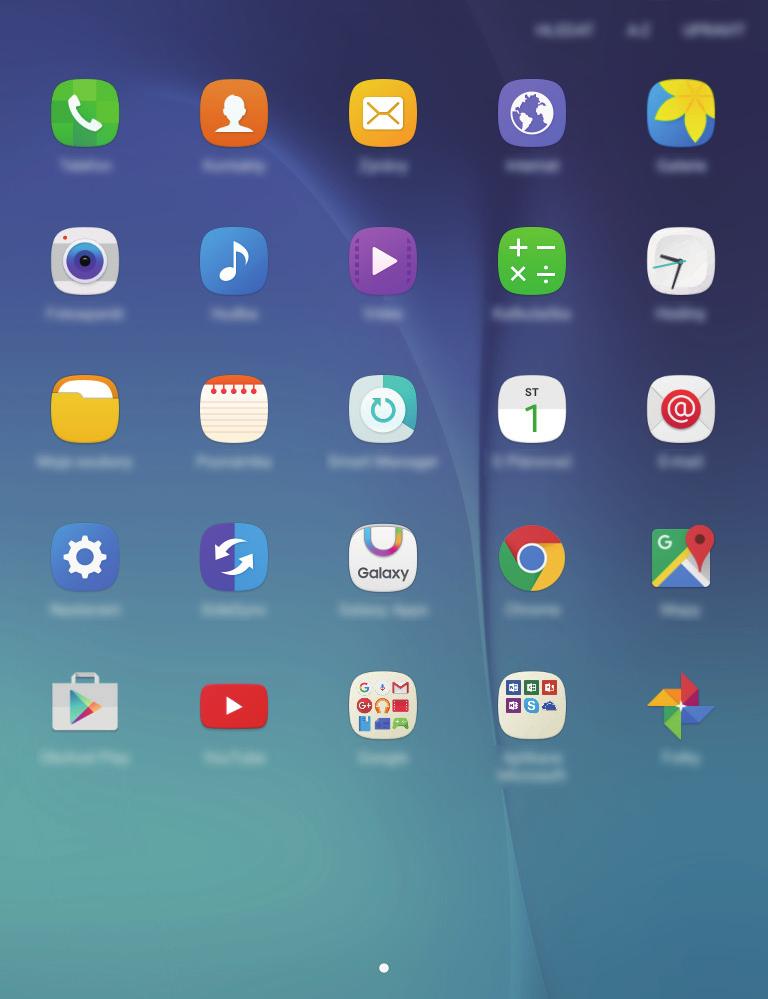The width and height of the screenshot is (768, 999).
Task: Open the Video player app
Action: click(x=383, y=261)
